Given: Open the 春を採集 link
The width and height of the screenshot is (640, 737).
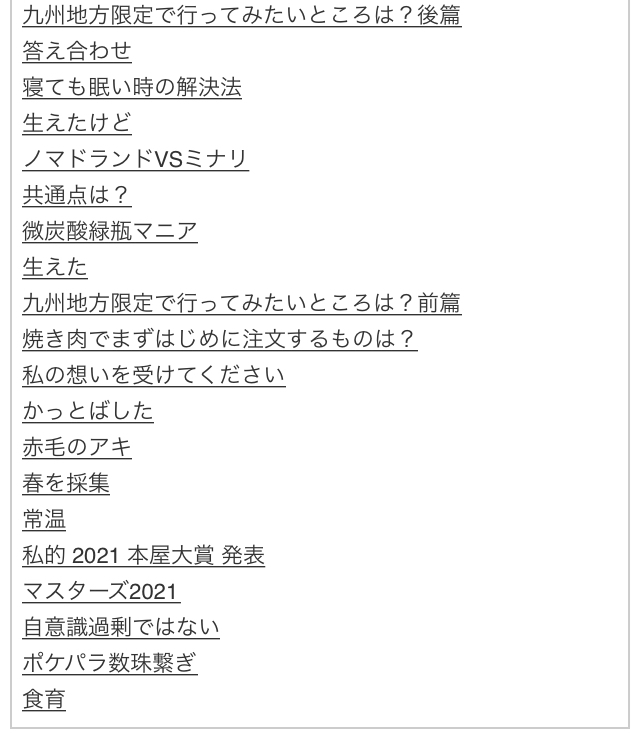Looking at the screenshot, I should tap(66, 483).
